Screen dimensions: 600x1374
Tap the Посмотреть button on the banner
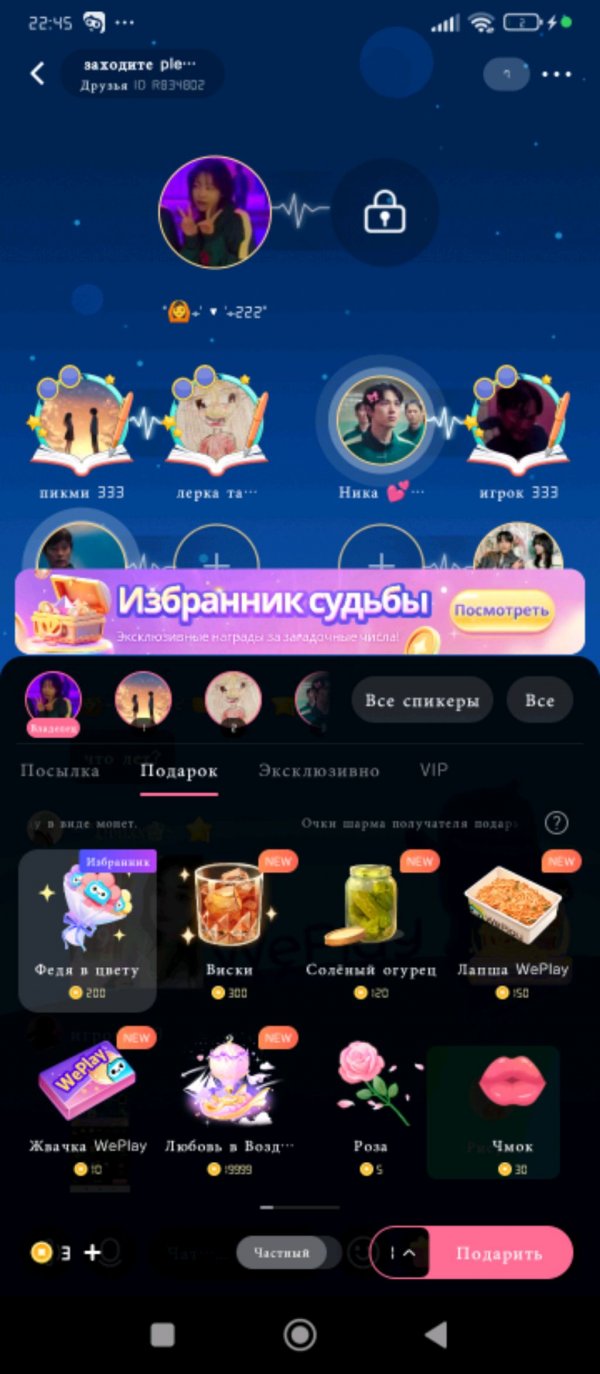(501, 609)
